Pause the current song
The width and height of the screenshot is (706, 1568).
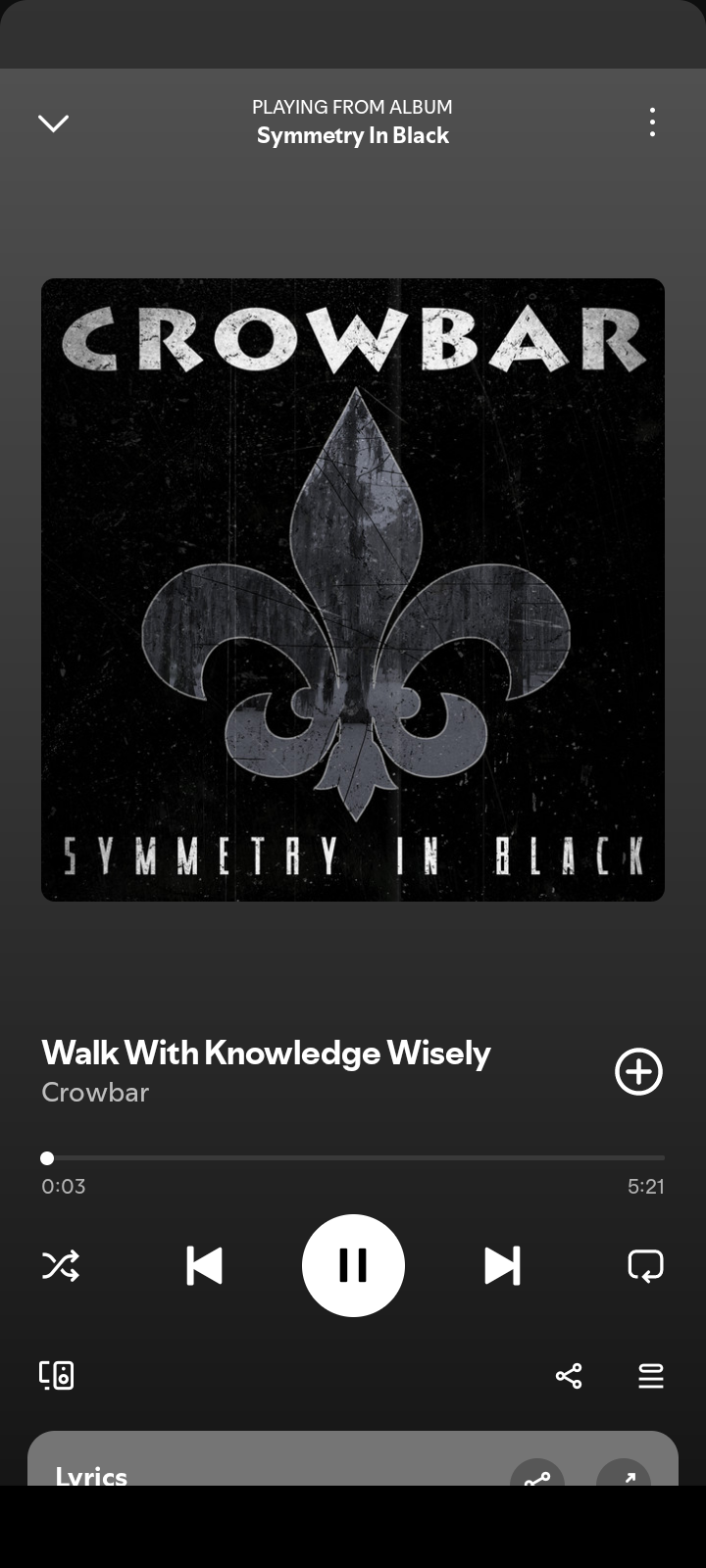click(x=353, y=1265)
